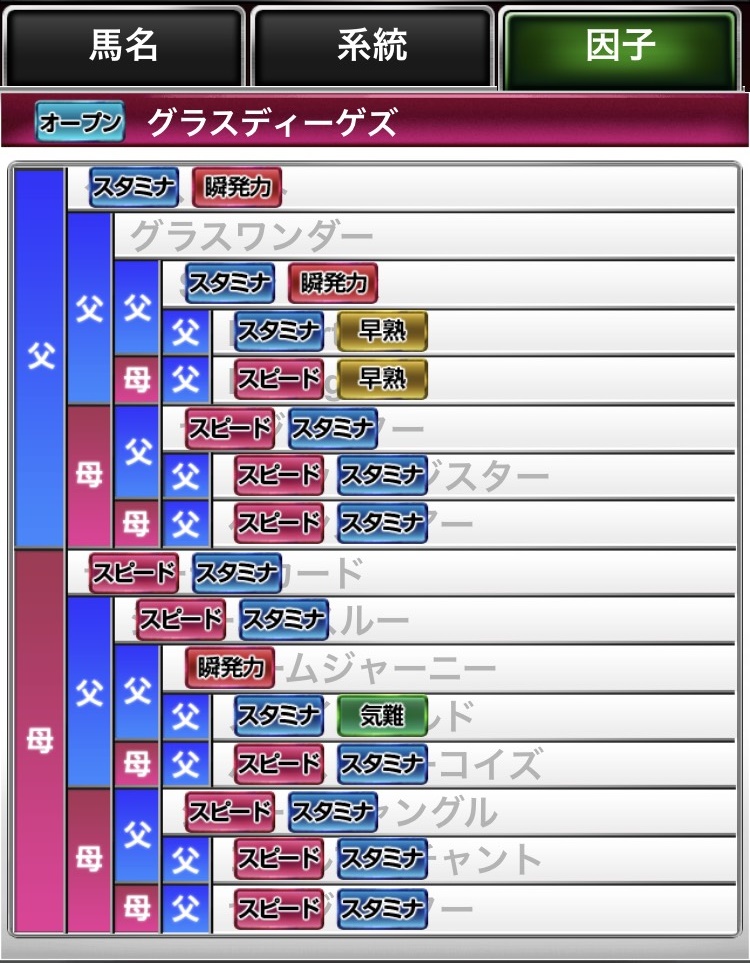Switch to the 馬名 tab

tap(124, 47)
